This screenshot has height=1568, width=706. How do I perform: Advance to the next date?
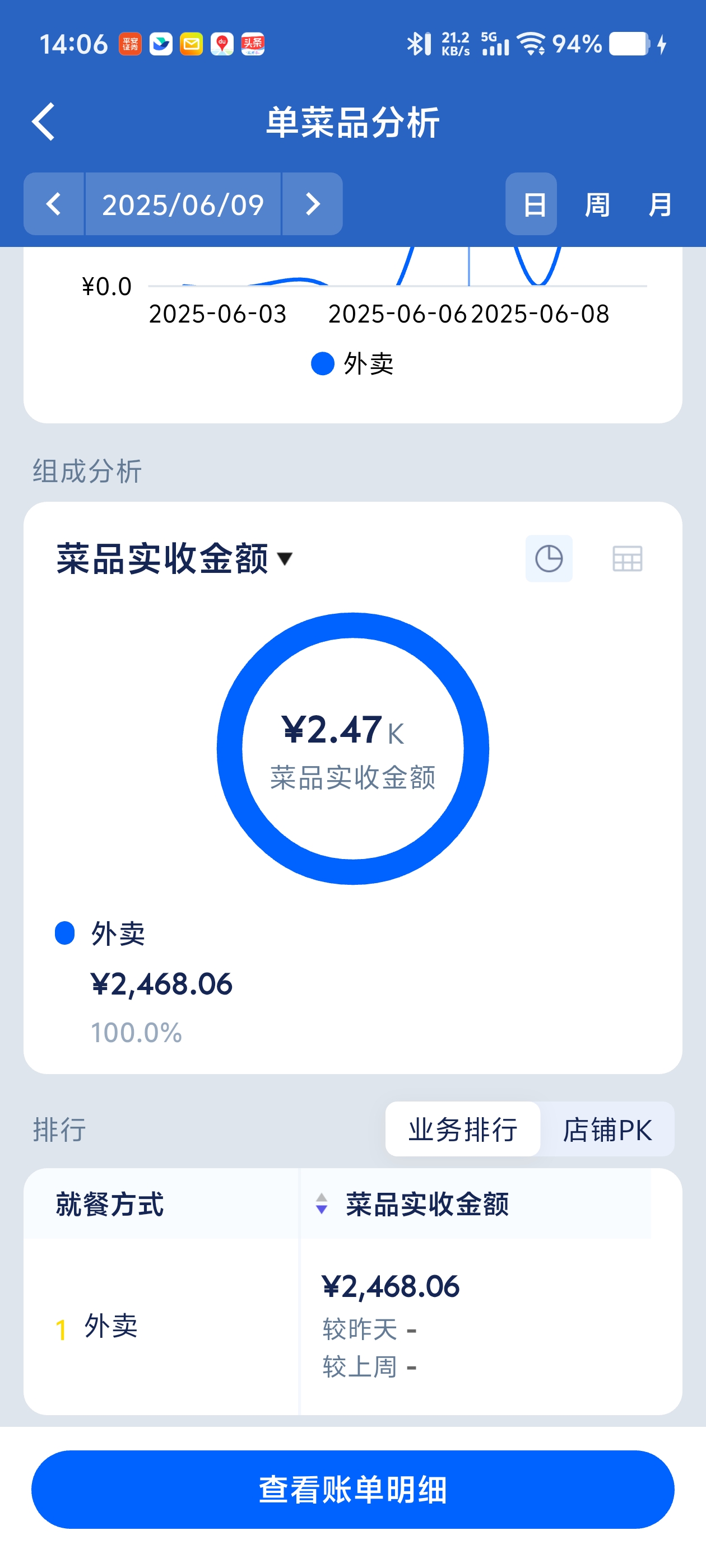(x=313, y=204)
